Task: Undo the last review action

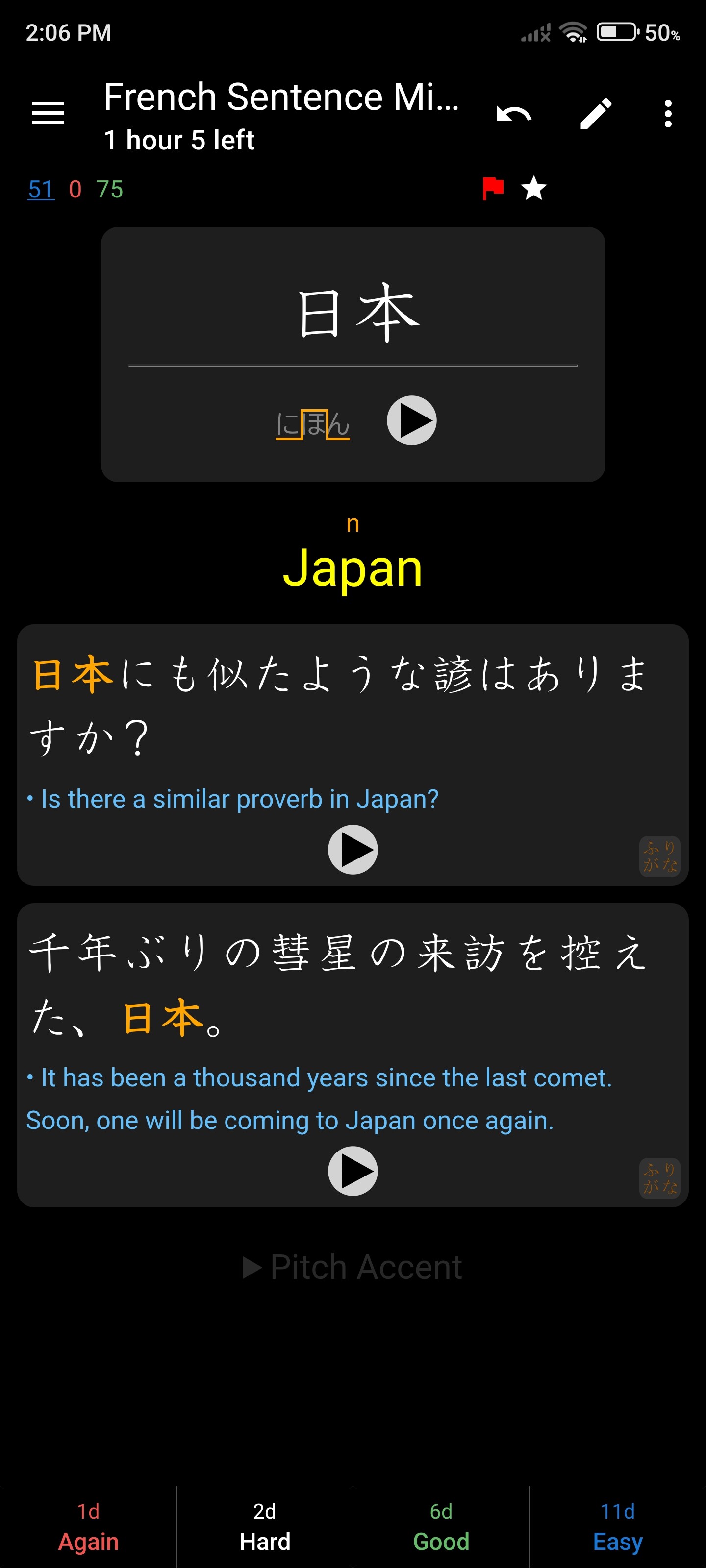Action: click(513, 114)
